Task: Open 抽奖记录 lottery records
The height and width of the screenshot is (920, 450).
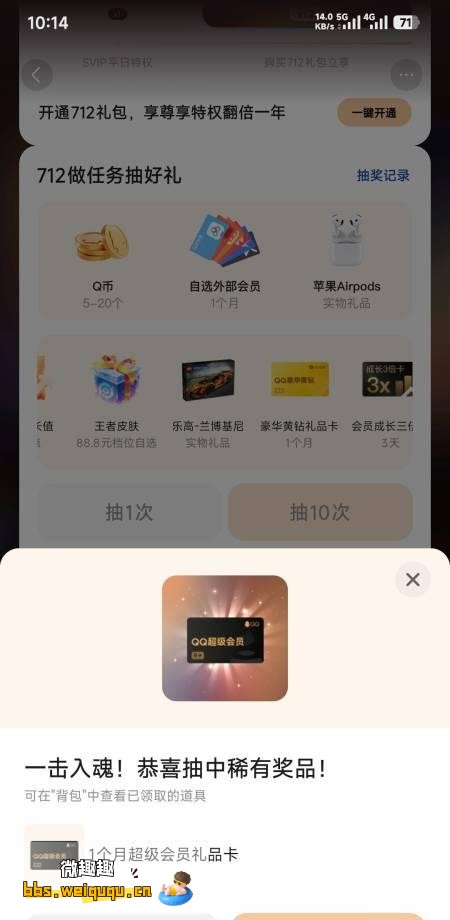Action: (383, 175)
